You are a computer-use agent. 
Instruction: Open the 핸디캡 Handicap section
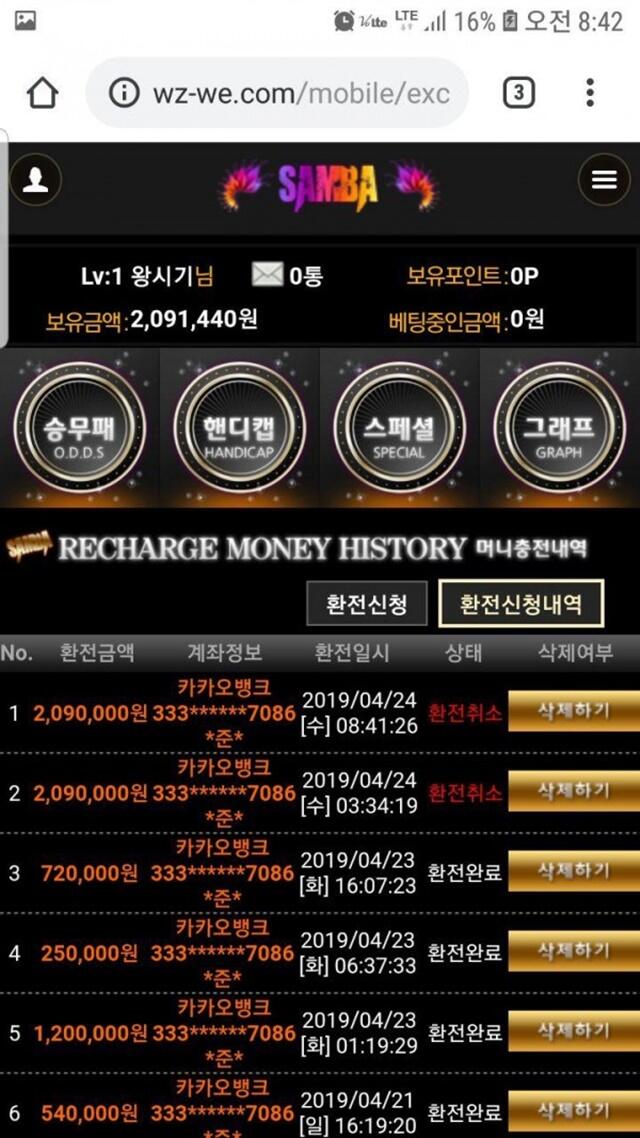(239, 427)
